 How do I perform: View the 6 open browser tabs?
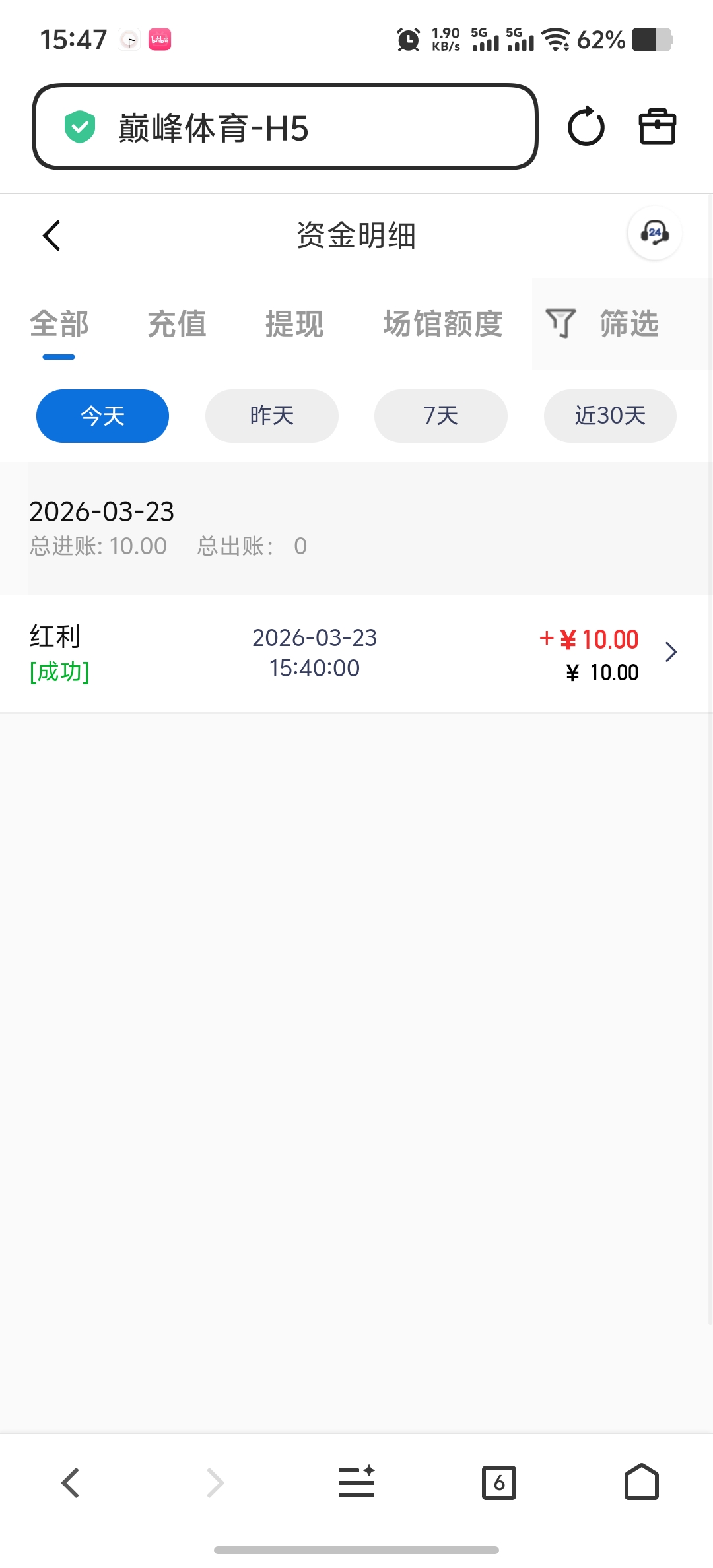(x=499, y=1482)
